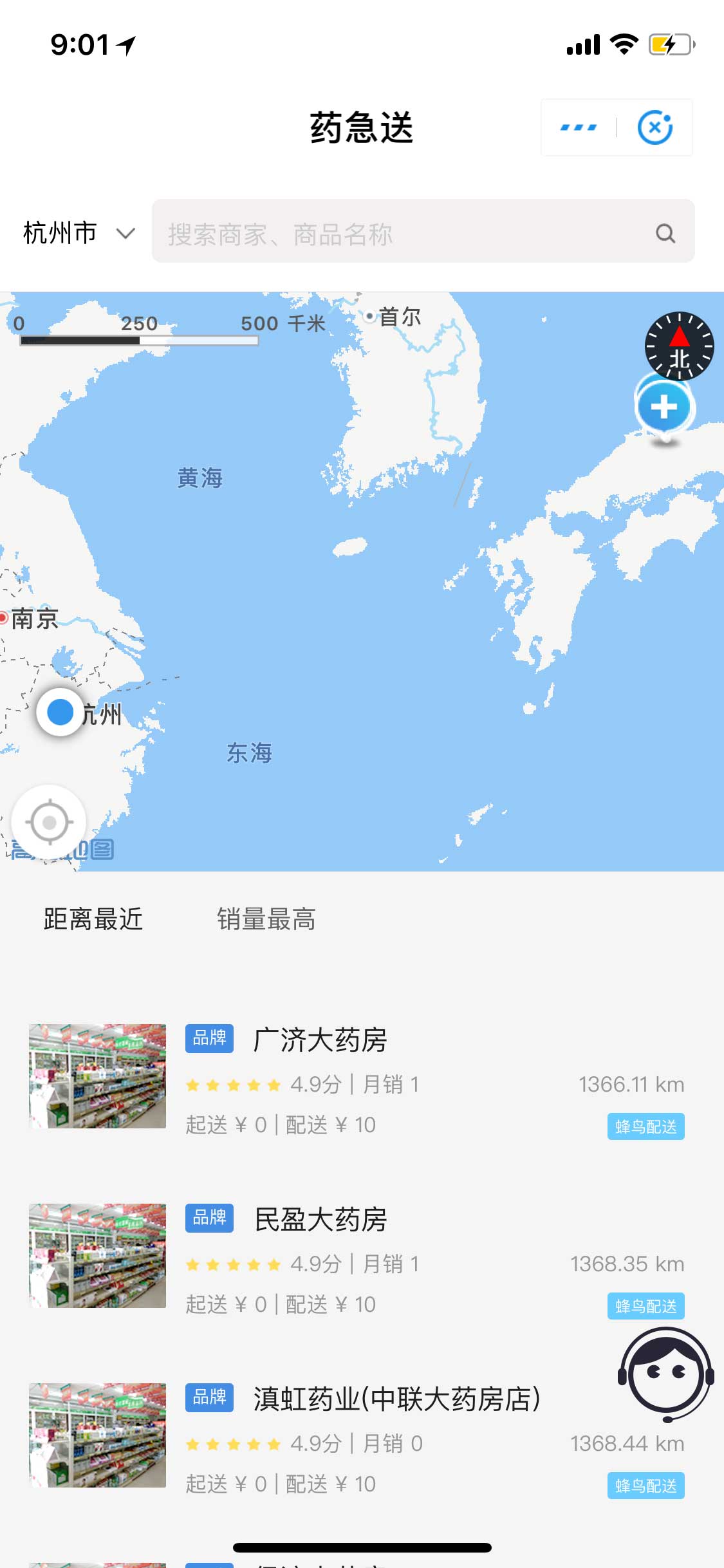Open the mini program more options menu

pyautogui.click(x=579, y=127)
